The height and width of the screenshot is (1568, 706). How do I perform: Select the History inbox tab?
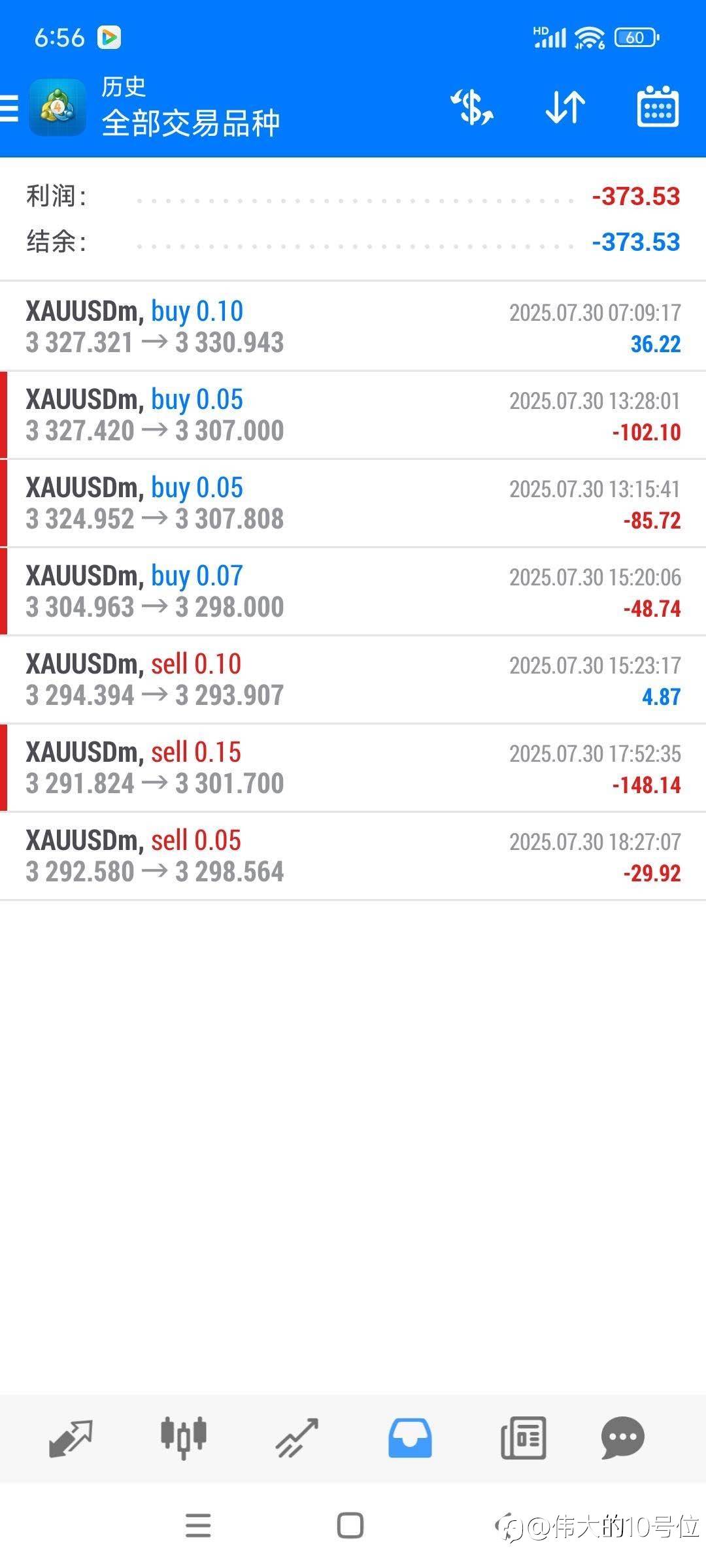[x=410, y=1438]
